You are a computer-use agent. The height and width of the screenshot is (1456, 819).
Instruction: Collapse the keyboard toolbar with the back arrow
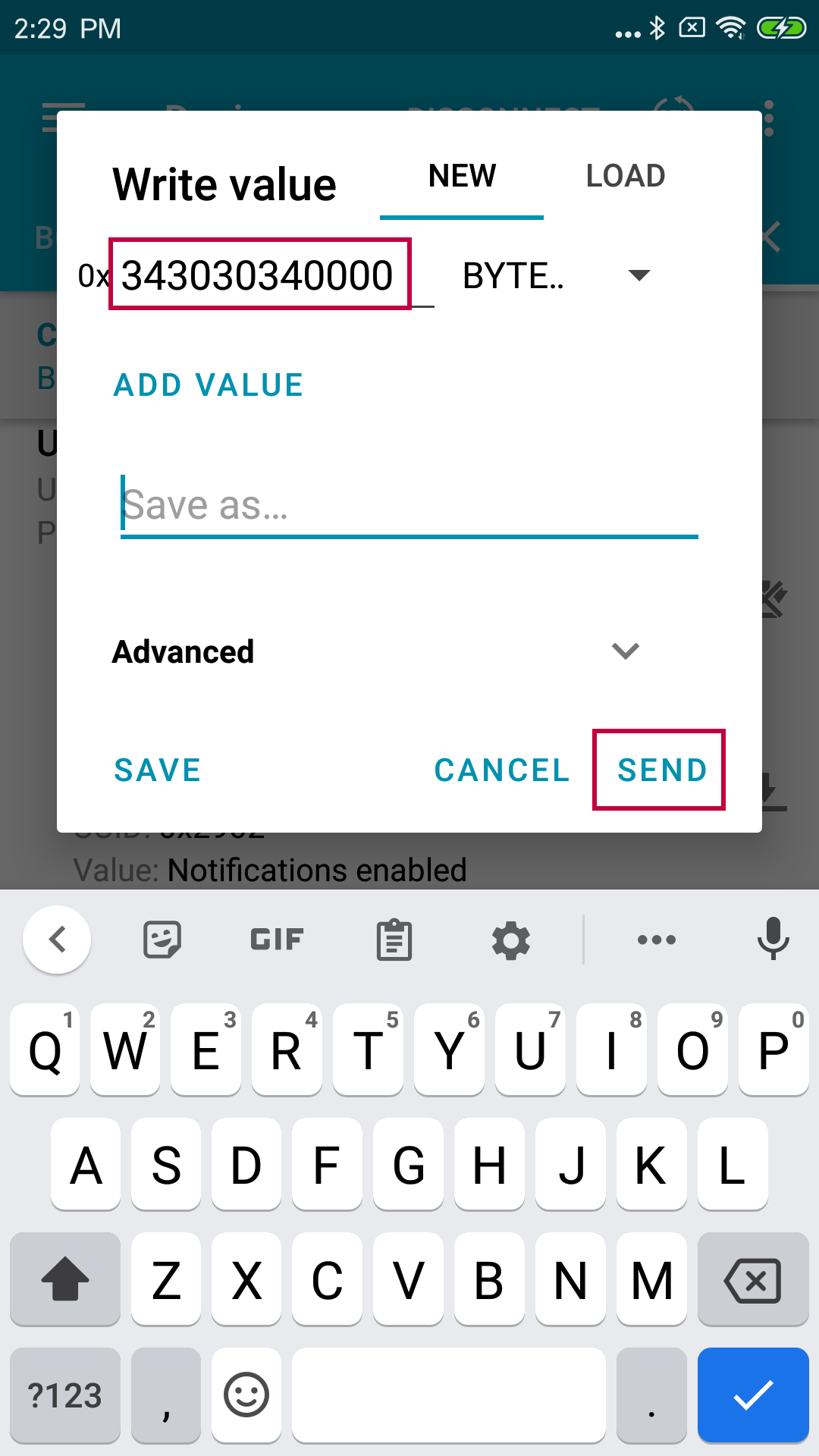coord(58,940)
